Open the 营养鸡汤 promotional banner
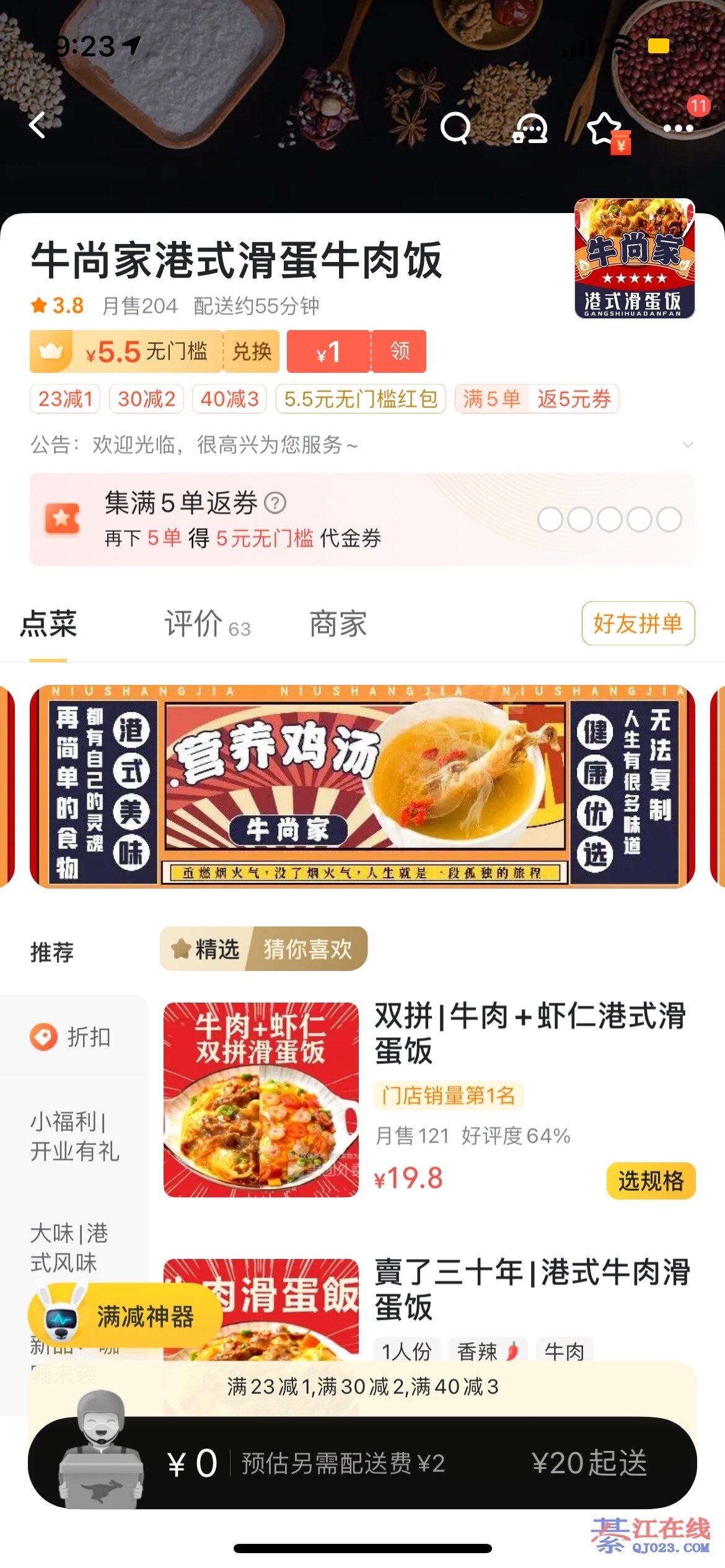This screenshot has width=725, height=1568. (x=362, y=786)
